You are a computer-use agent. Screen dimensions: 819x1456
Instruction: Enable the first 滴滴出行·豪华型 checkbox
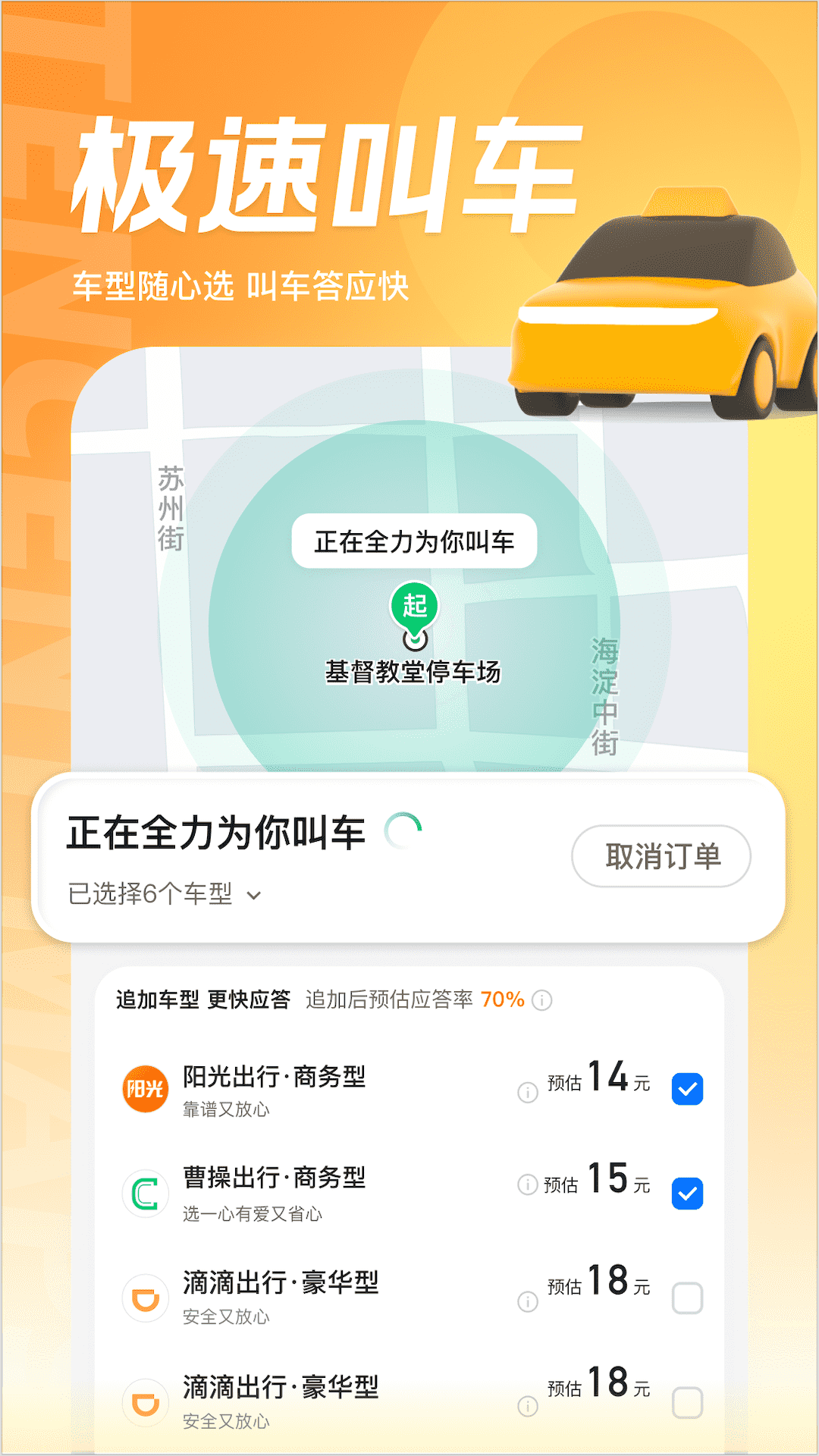tap(687, 1297)
